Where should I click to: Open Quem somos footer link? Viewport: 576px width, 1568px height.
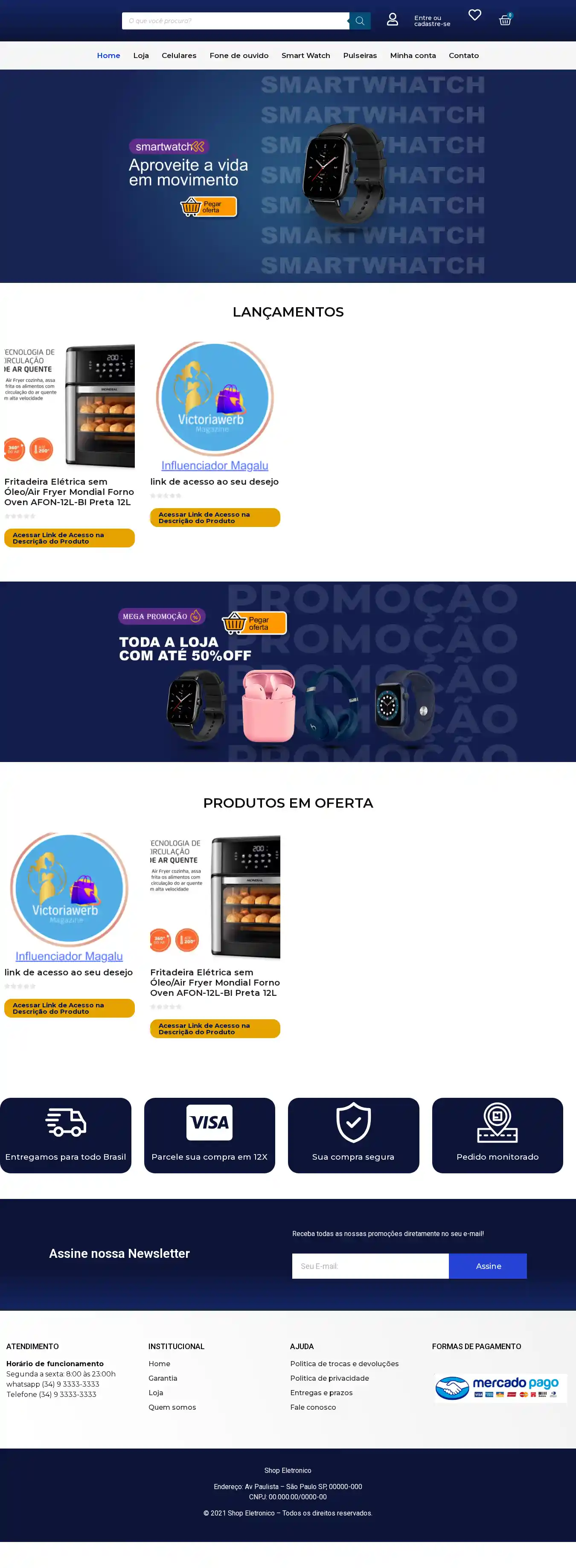(x=172, y=1407)
